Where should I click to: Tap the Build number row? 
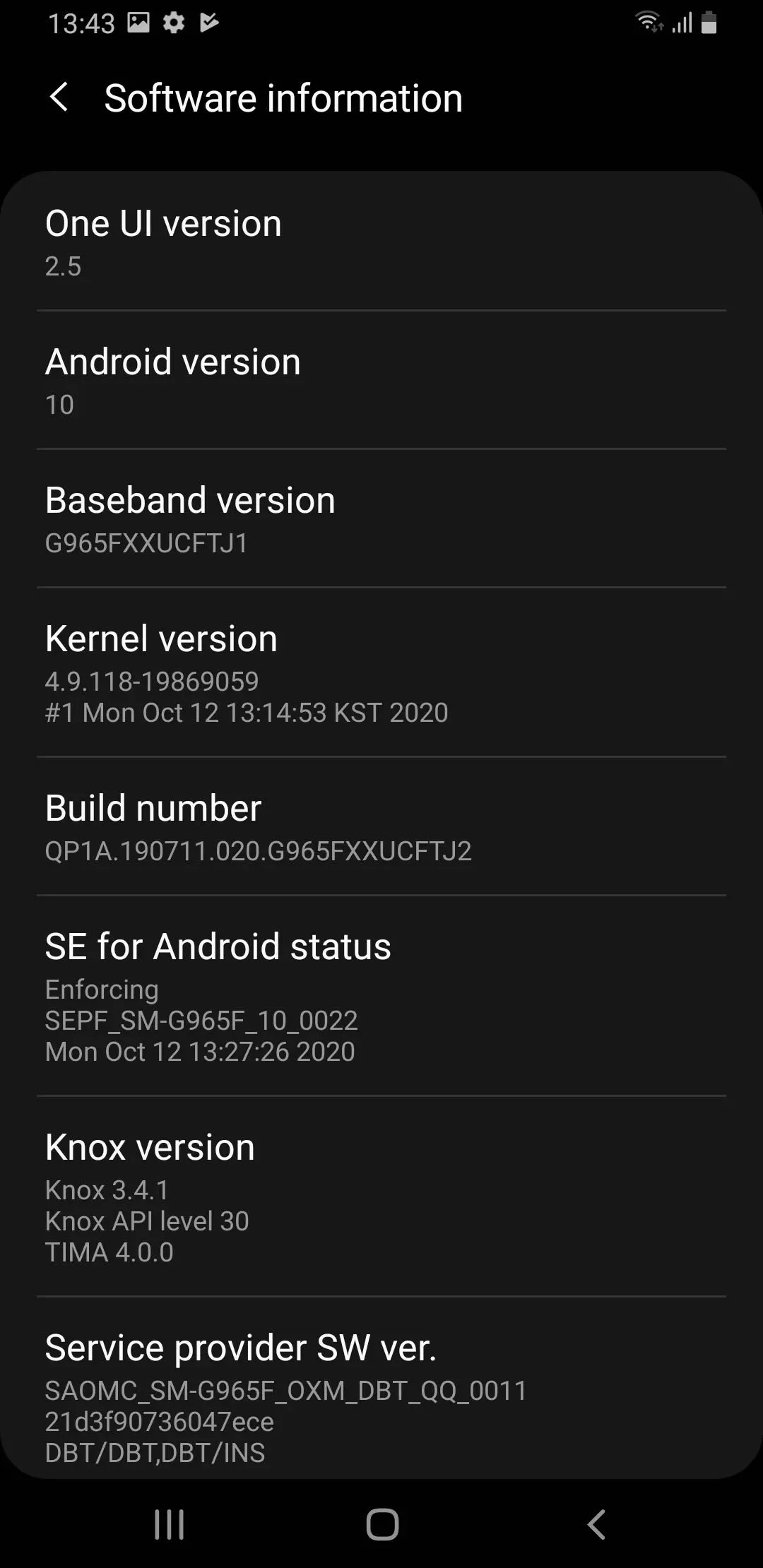pyautogui.click(x=381, y=827)
